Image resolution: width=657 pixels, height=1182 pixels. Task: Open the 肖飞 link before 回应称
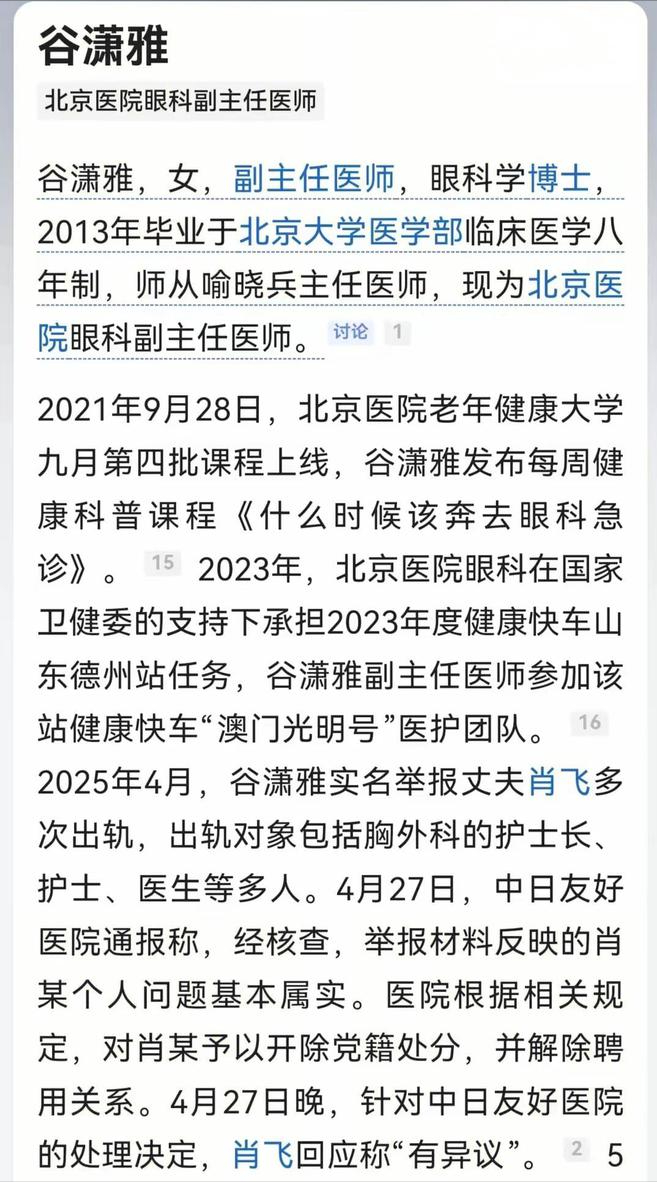[x=263, y=1153]
